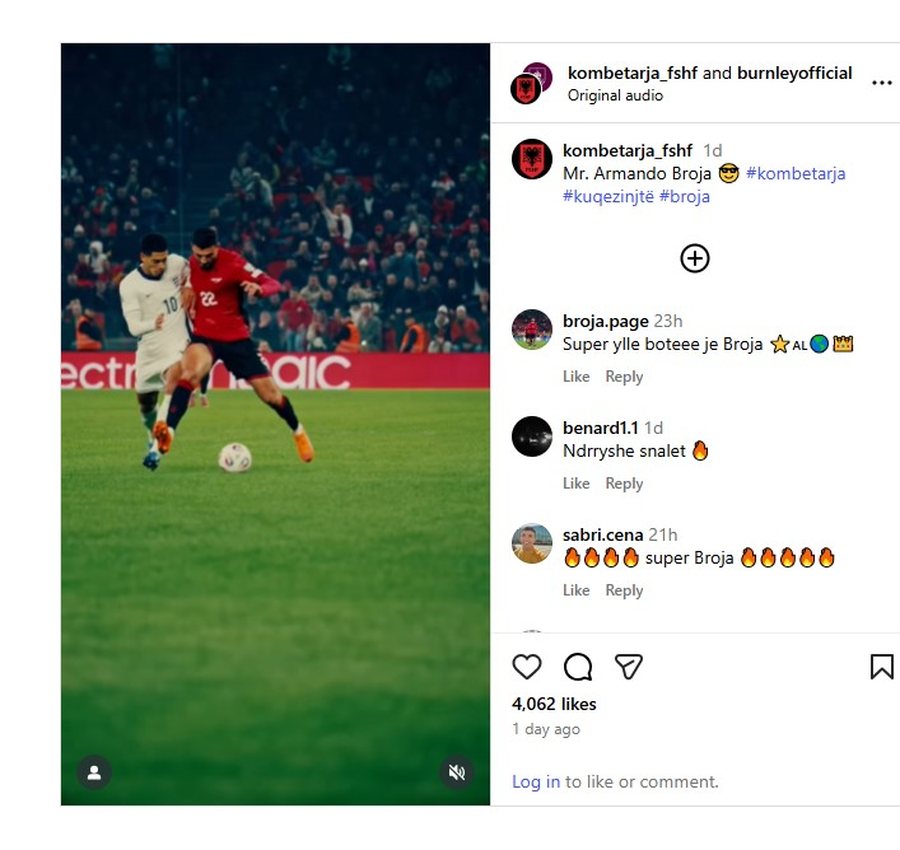
Task: Like the post with the heart icon
Action: (526, 667)
